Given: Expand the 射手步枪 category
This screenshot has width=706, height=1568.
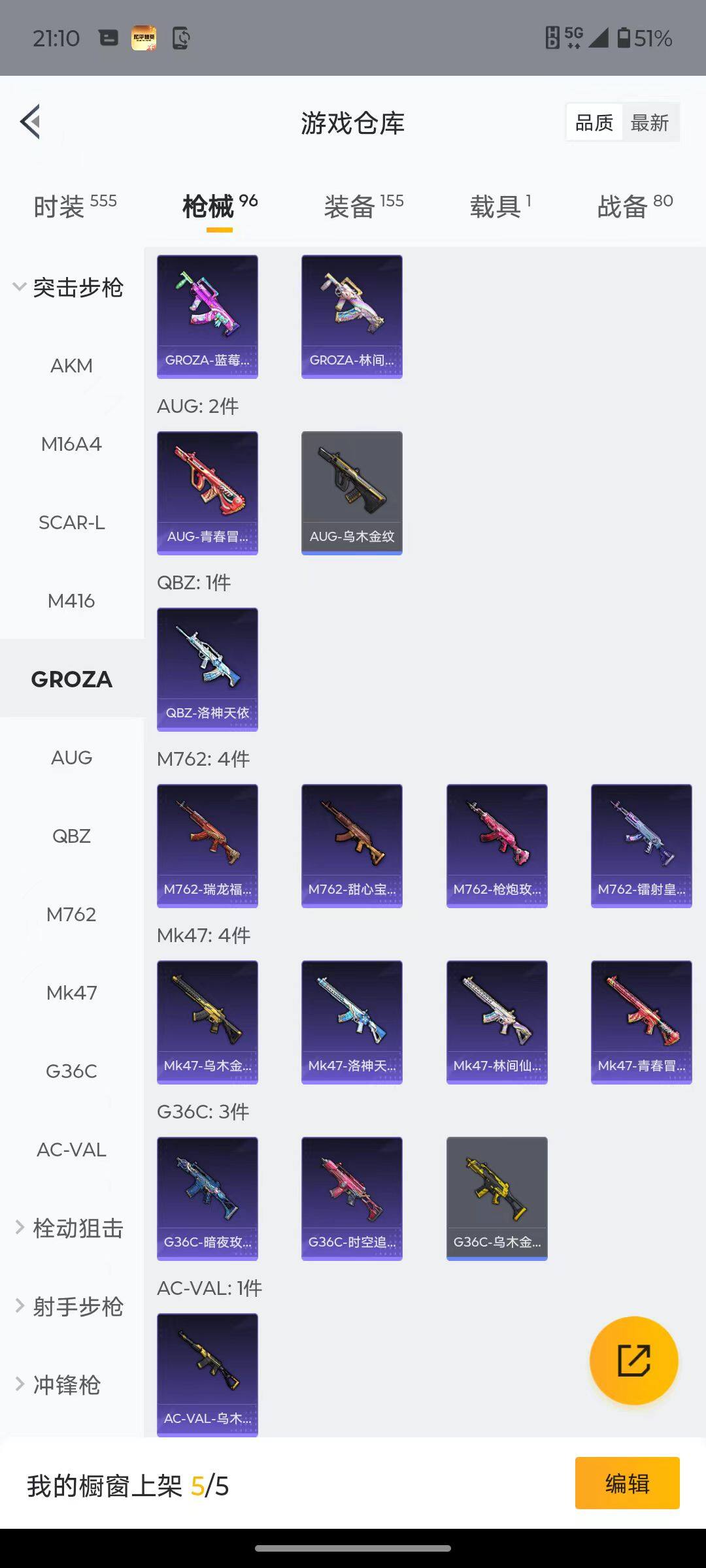Looking at the screenshot, I should 69,1307.
